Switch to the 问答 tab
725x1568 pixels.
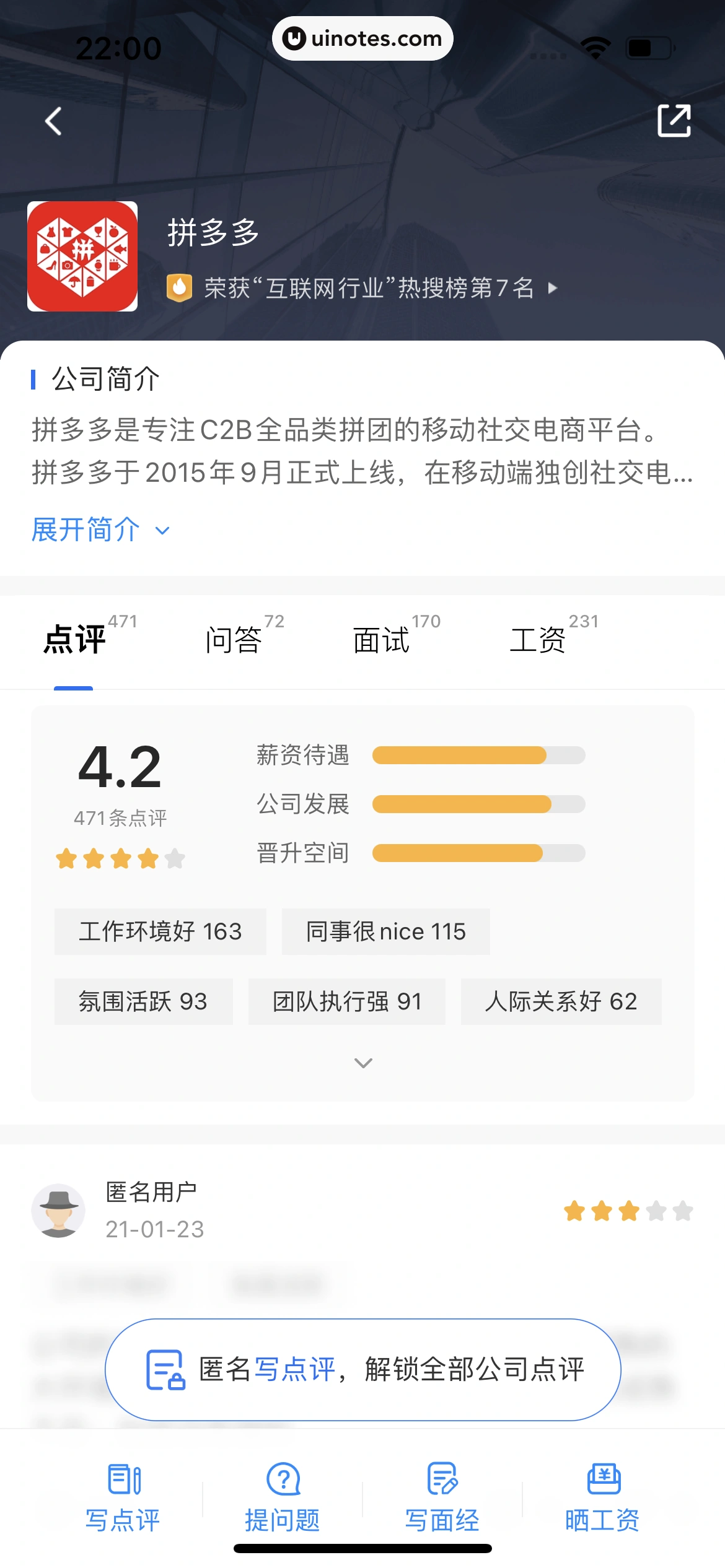click(x=234, y=640)
